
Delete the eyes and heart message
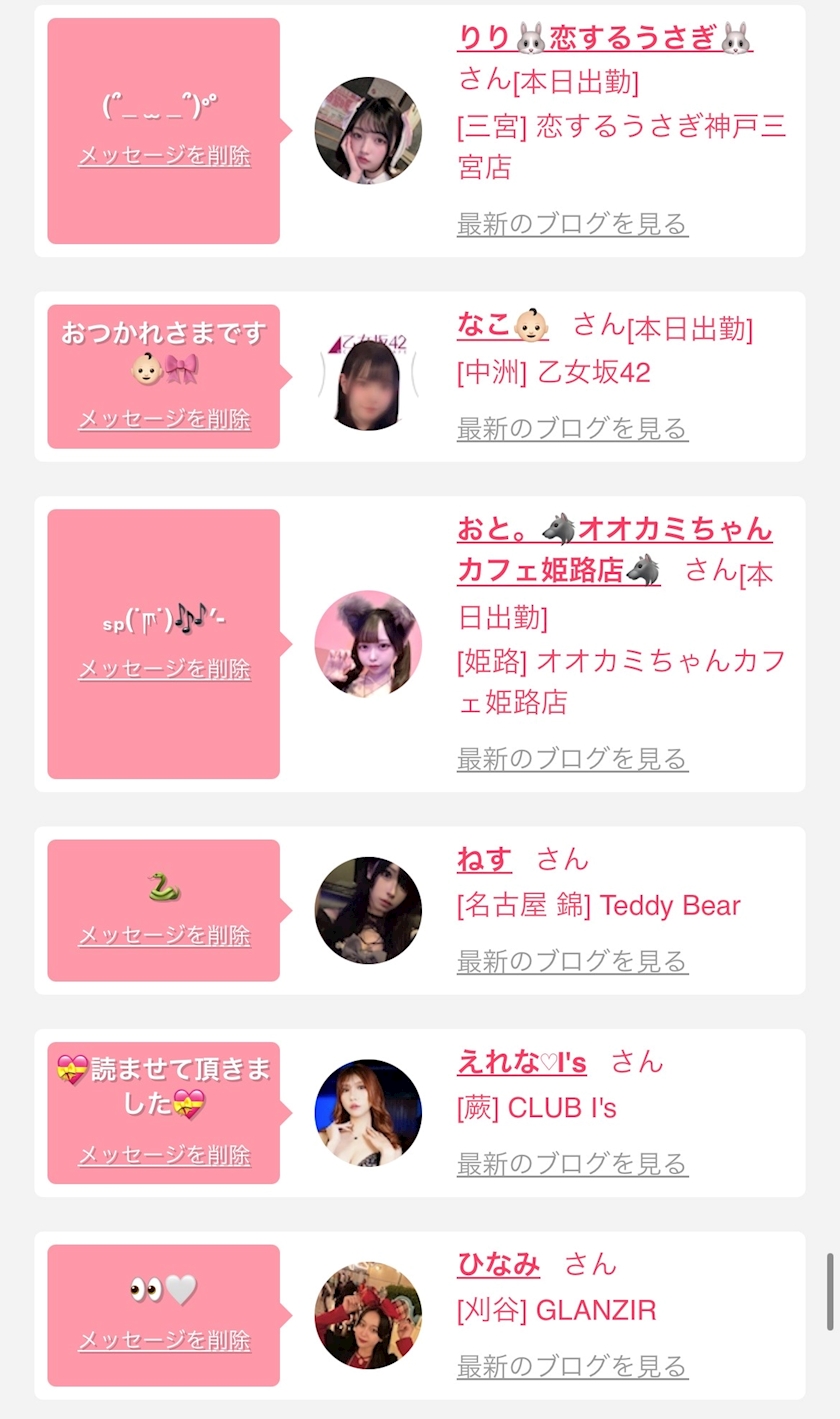[x=164, y=1341]
